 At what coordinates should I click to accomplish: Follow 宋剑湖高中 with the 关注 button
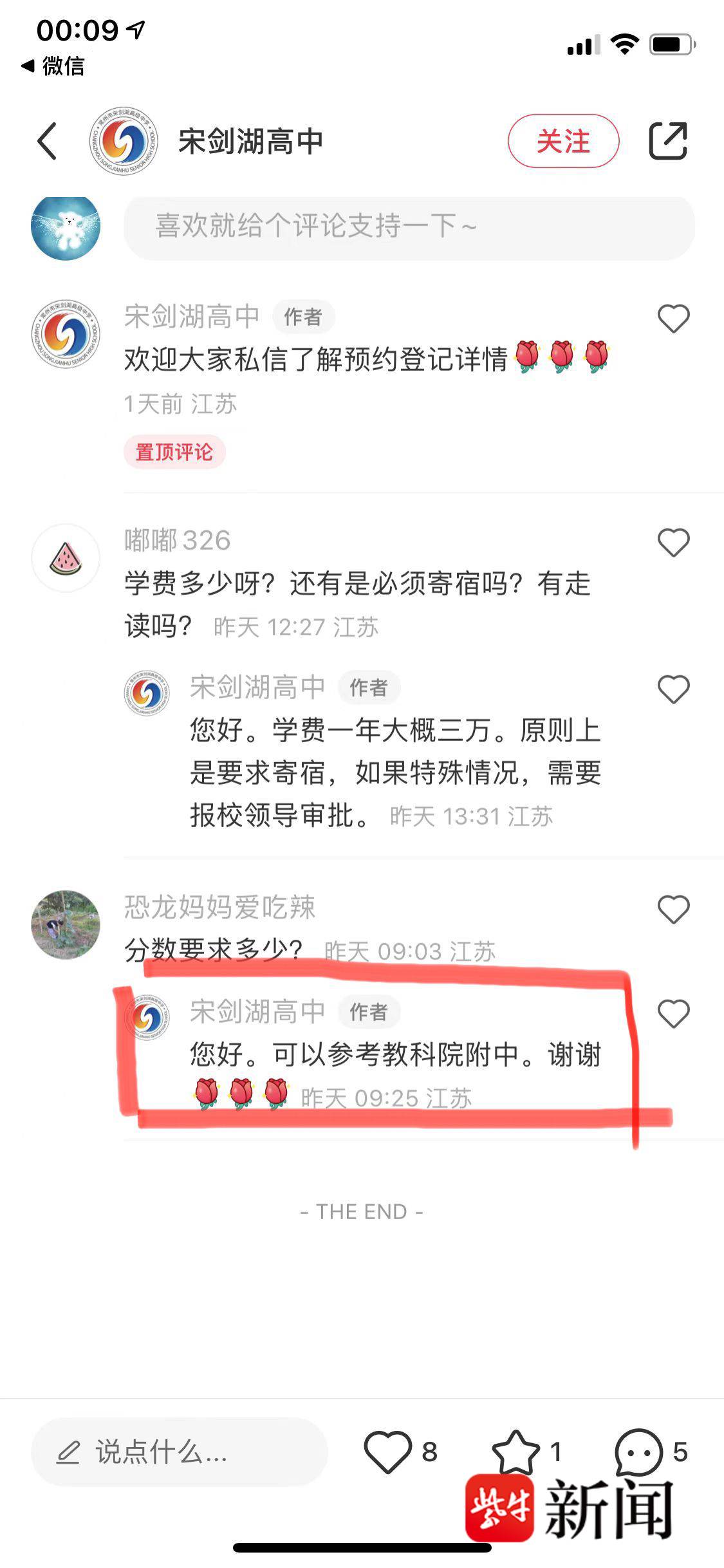tap(563, 141)
